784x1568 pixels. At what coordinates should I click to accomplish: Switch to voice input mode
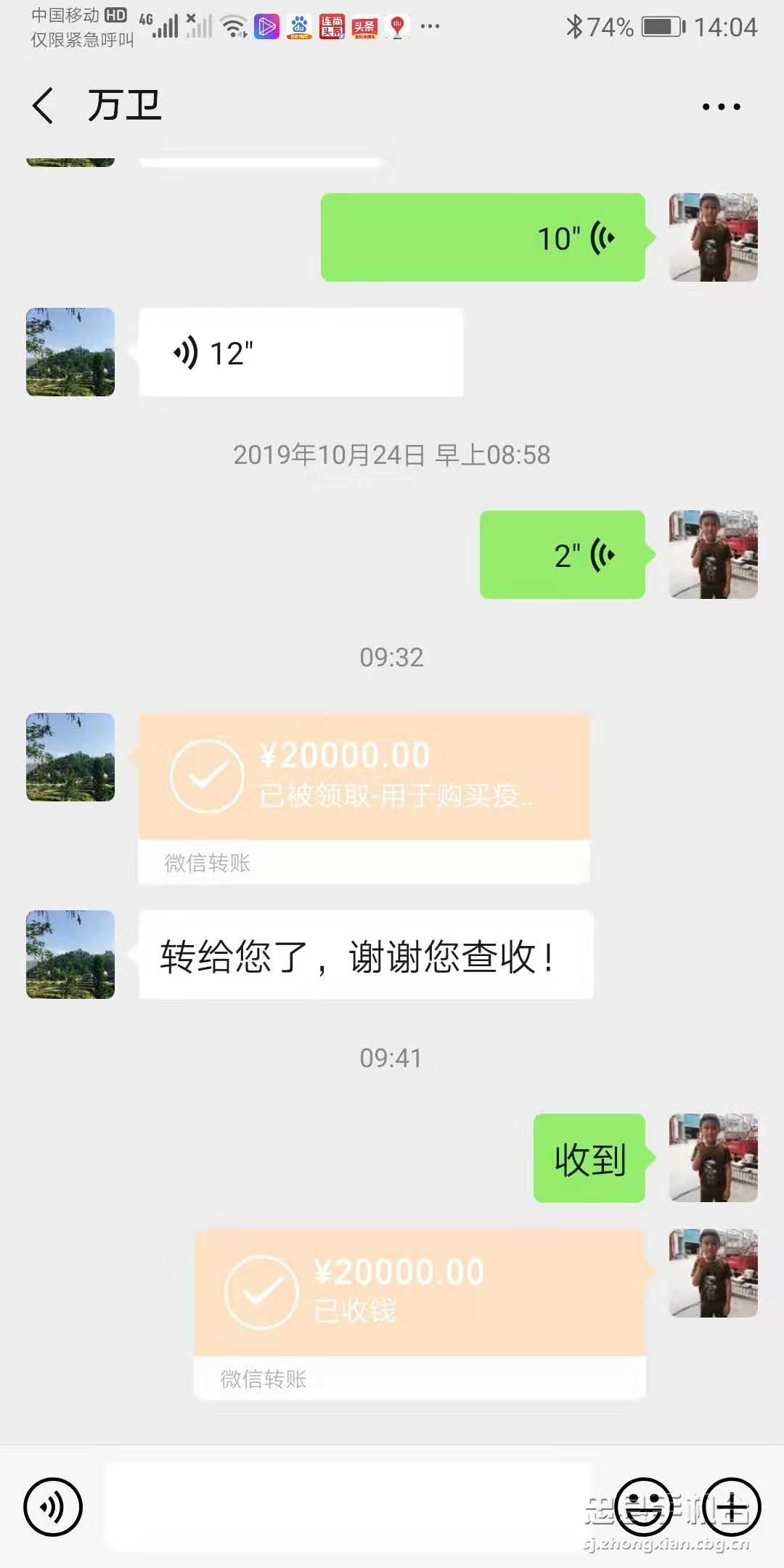[53, 1507]
